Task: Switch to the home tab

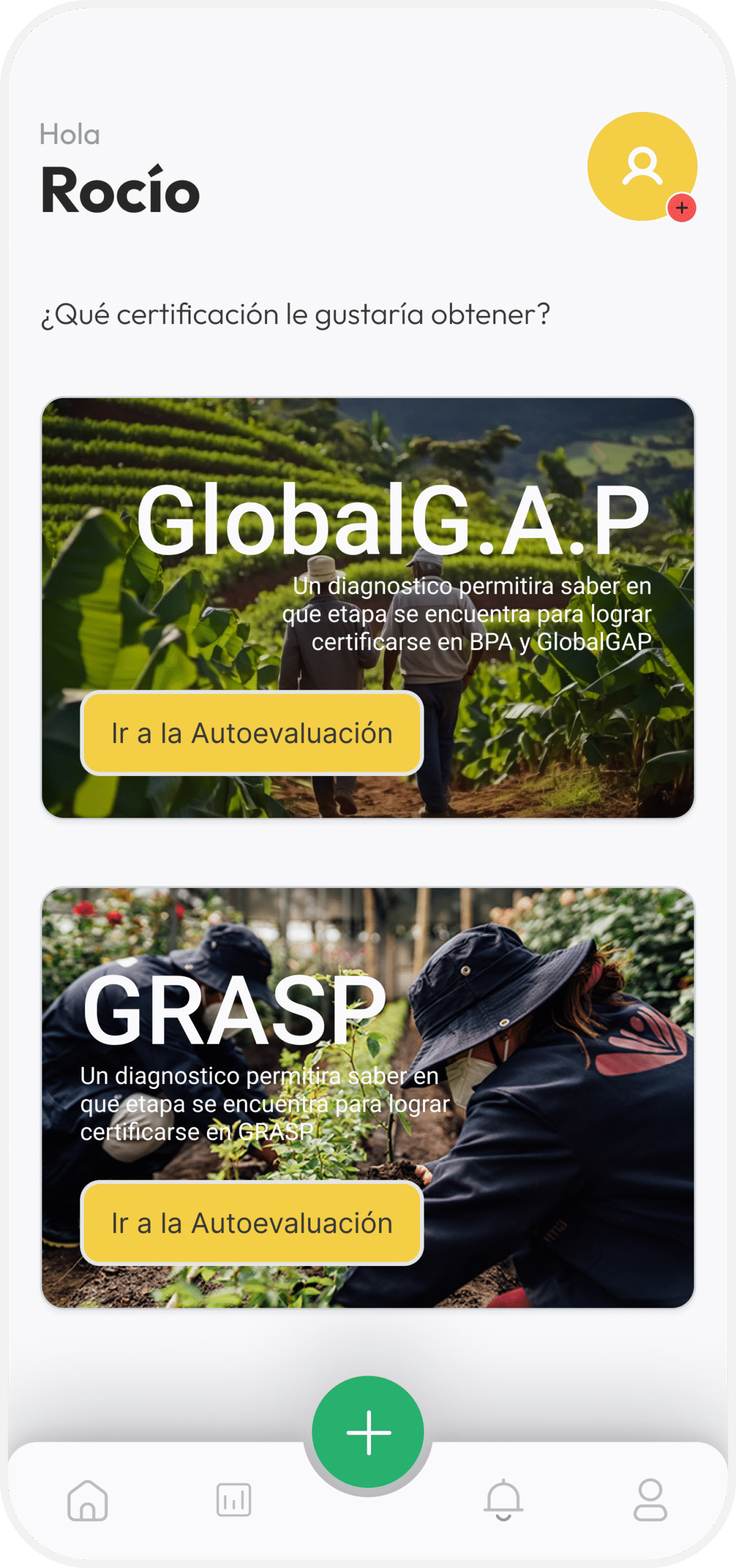Action: [x=88, y=1501]
